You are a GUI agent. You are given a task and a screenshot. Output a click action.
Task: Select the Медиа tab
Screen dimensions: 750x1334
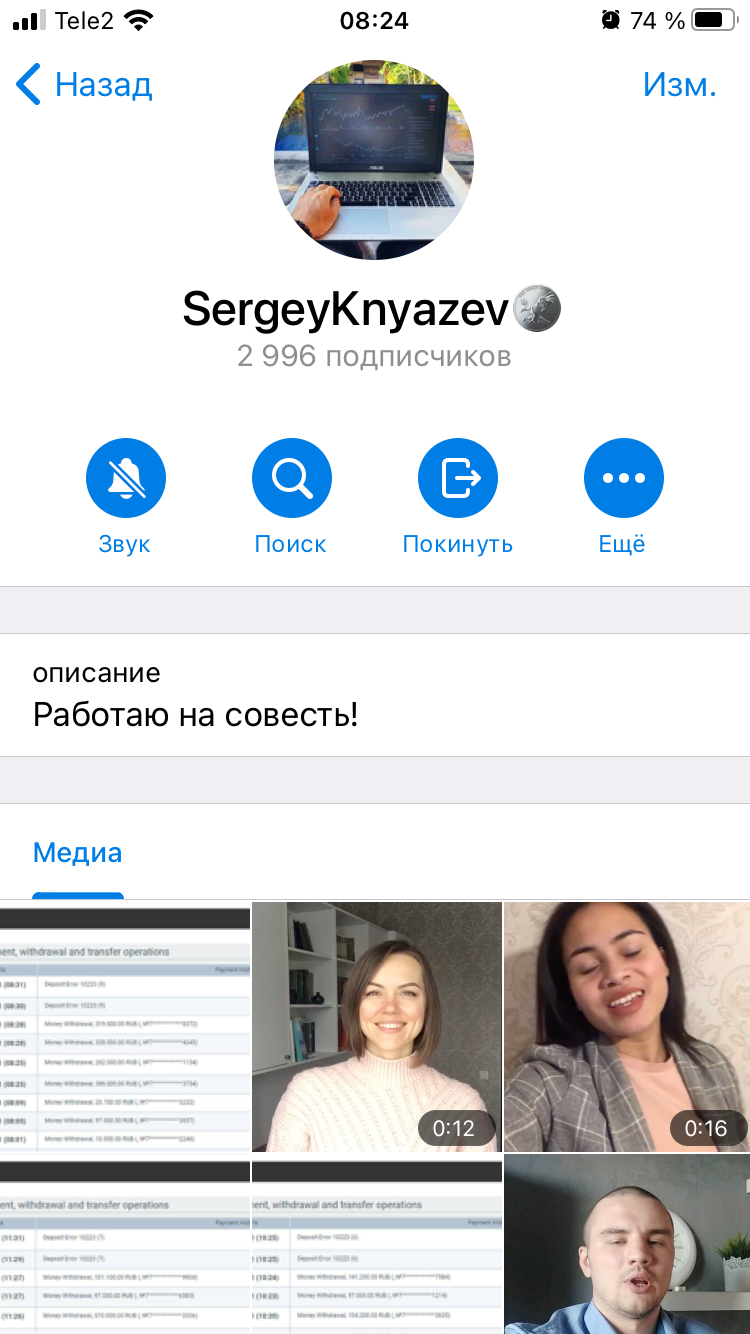[x=78, y=853]
